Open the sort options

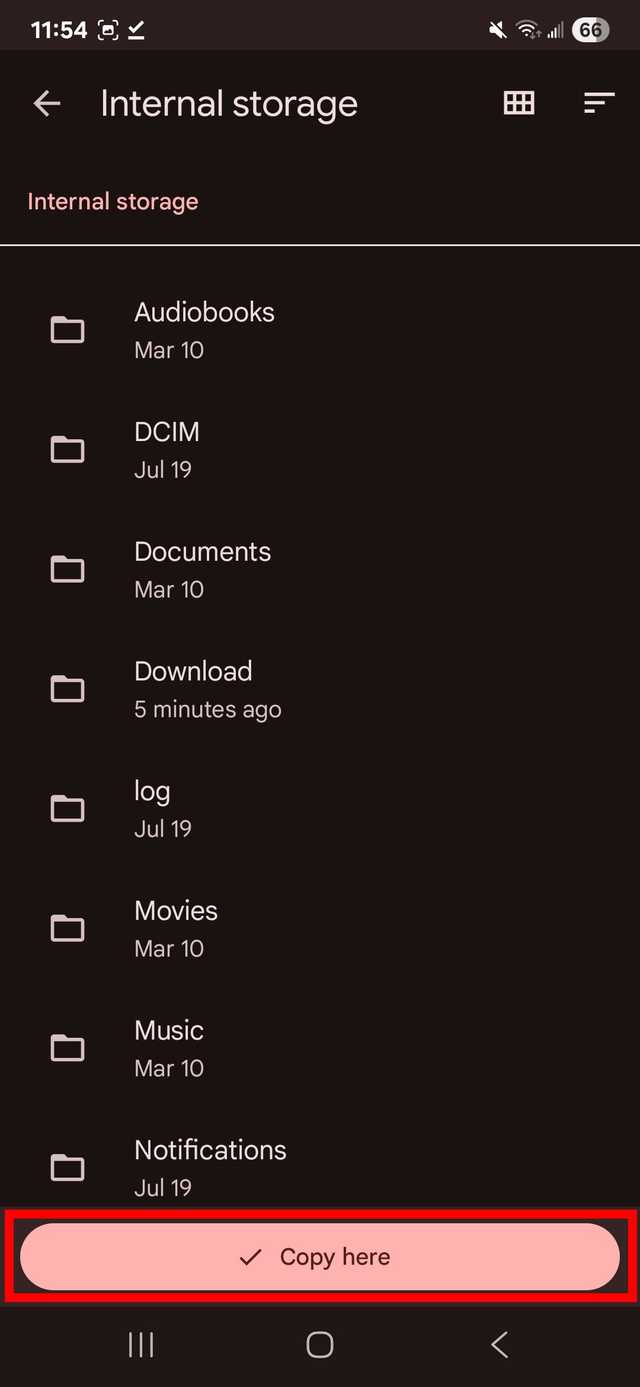coord(598,103)
